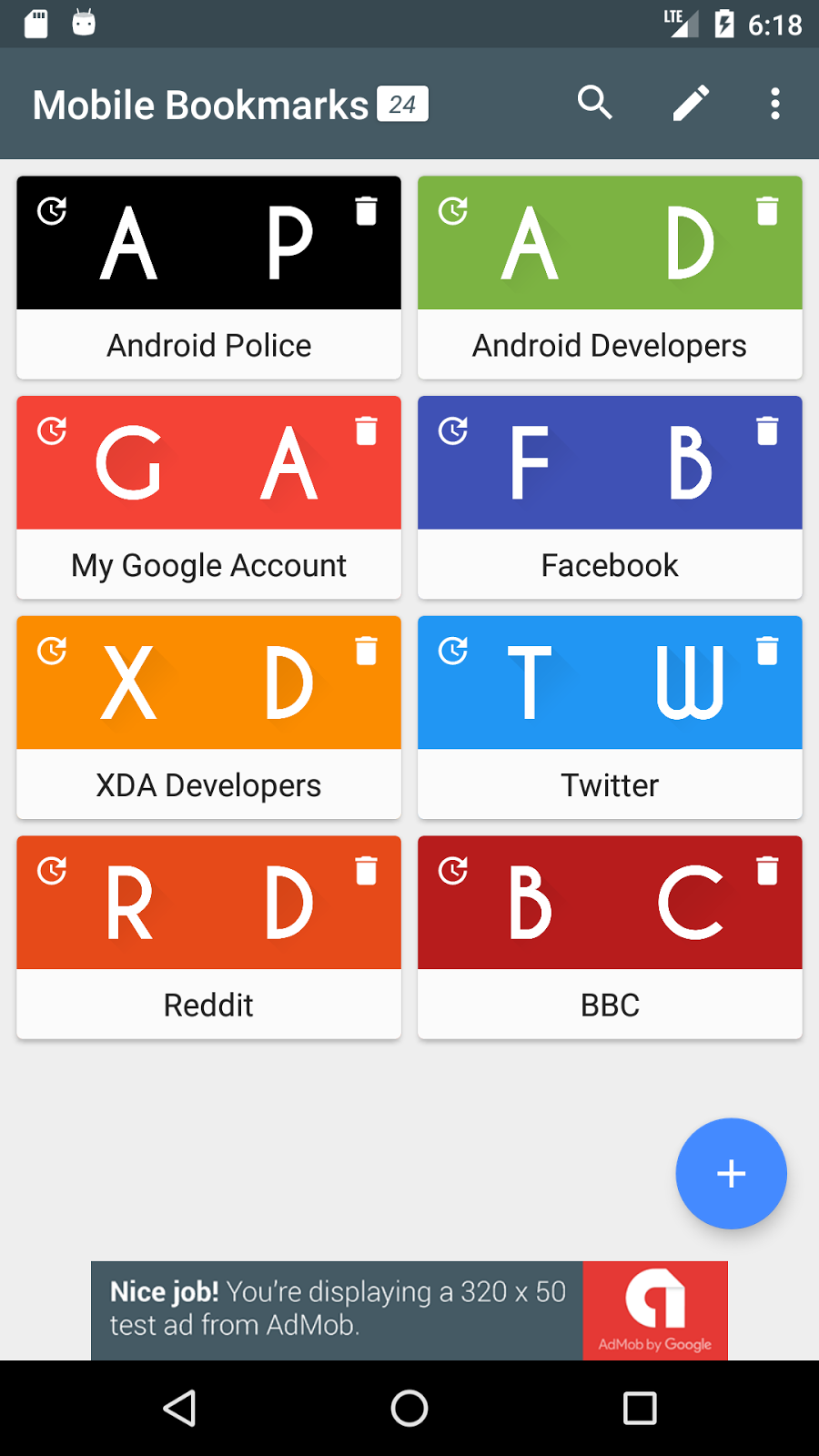The height and width of the screenshot is (1456, 819).
Task: Add a new bookmark with the plus button
Action: click(731, 1174)
